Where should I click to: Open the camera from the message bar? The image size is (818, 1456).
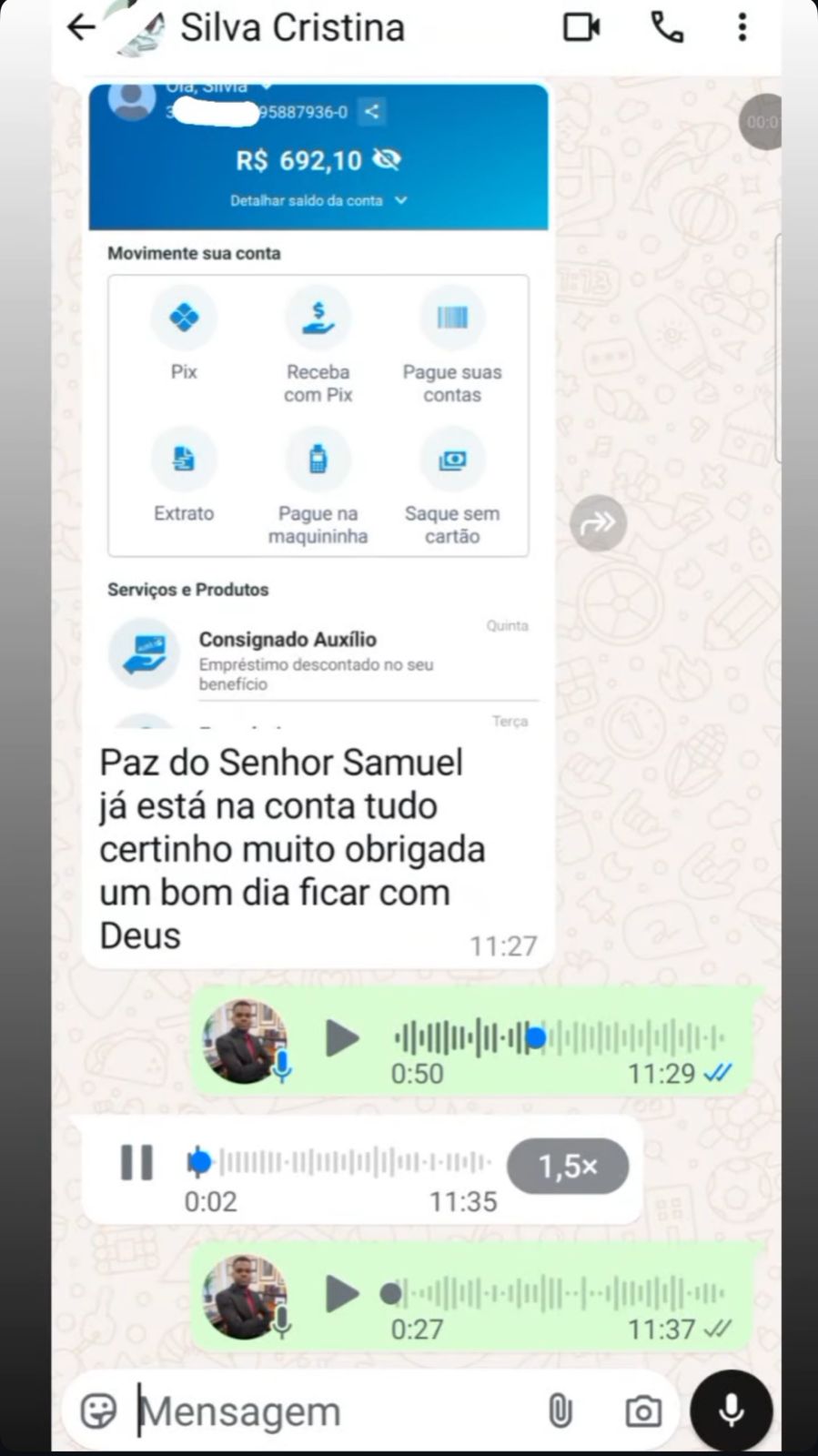(x=641, y=1410)
